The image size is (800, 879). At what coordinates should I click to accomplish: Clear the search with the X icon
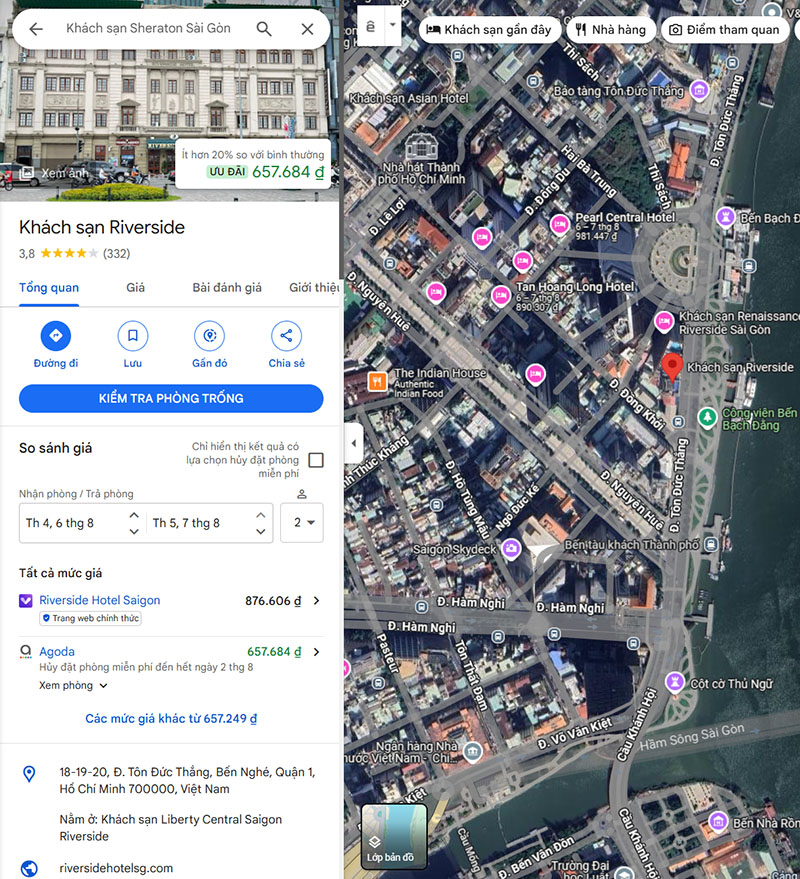point(307,29)
